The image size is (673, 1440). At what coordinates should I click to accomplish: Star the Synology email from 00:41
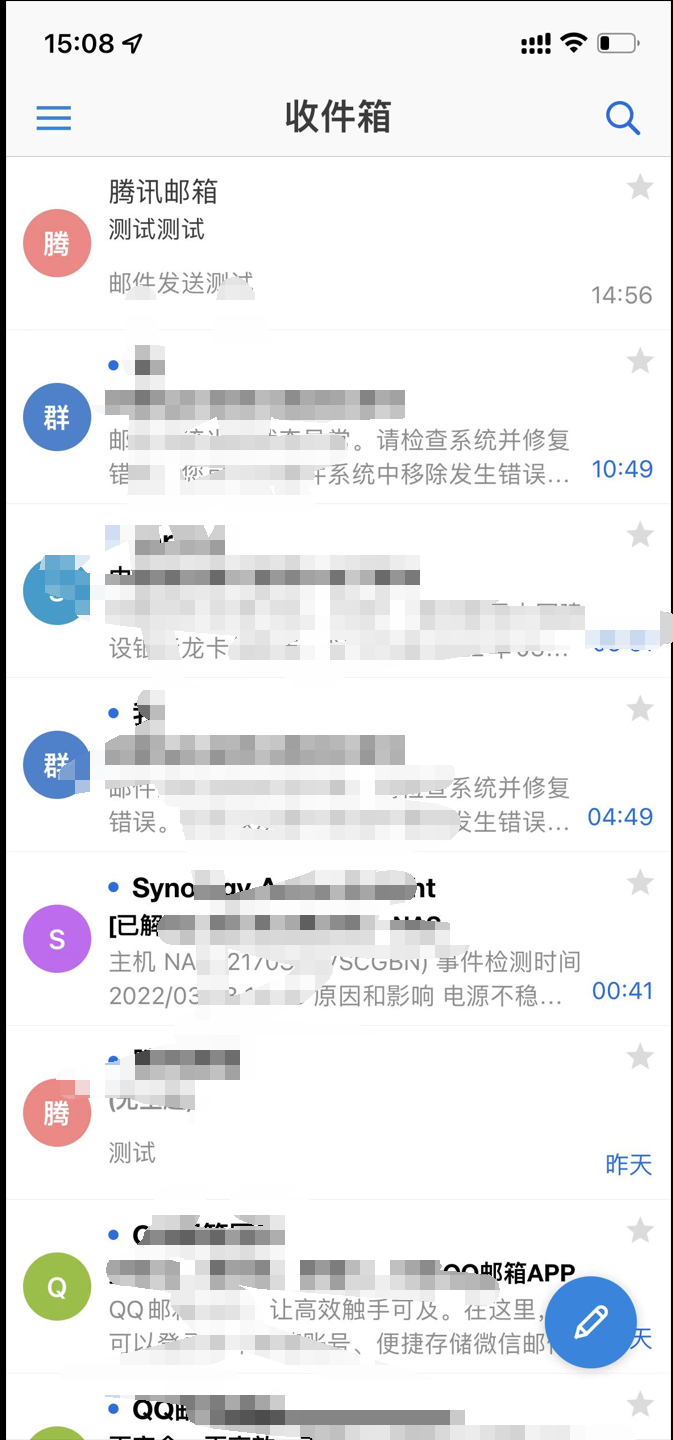pos(640,883)
